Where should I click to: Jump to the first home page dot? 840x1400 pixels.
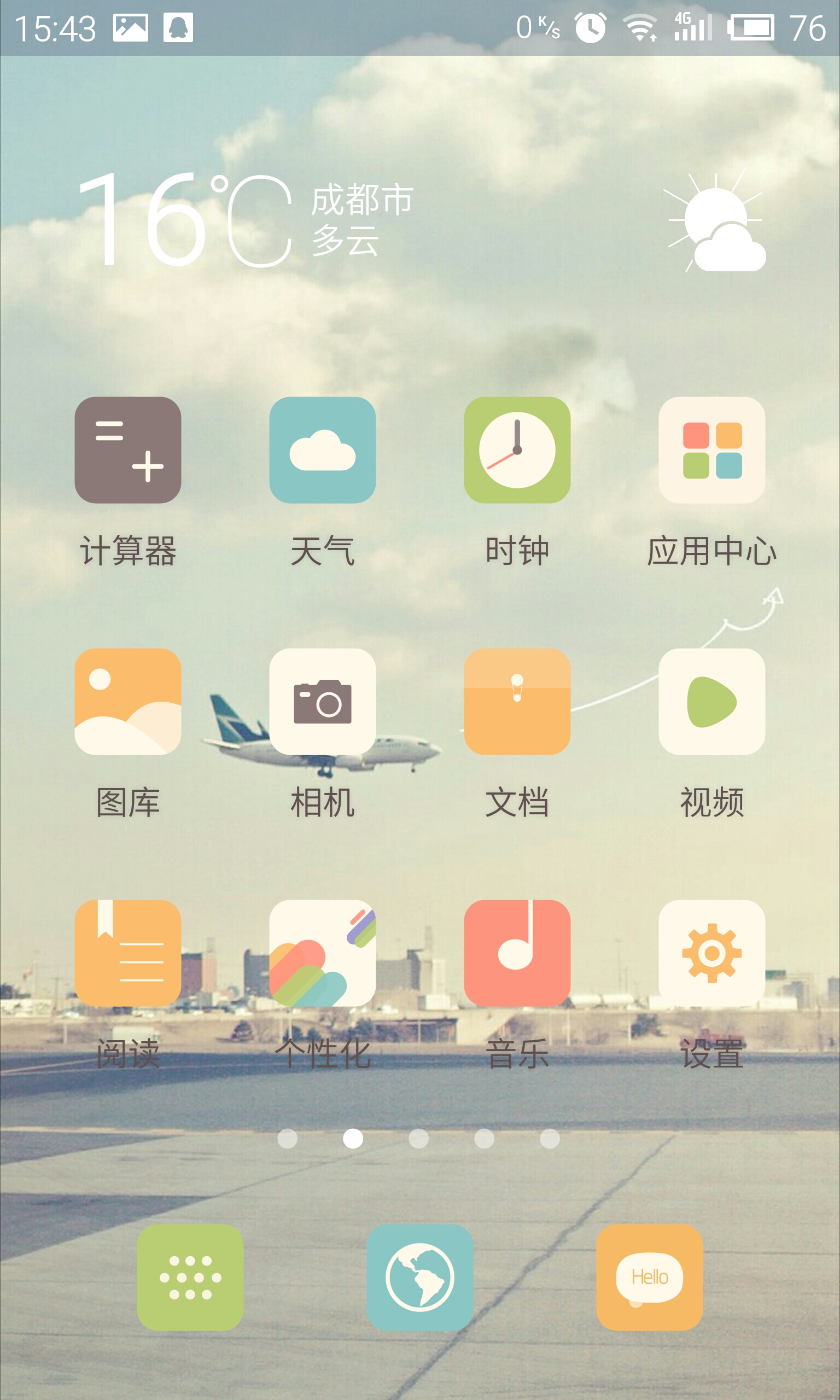click(288, 1138)
